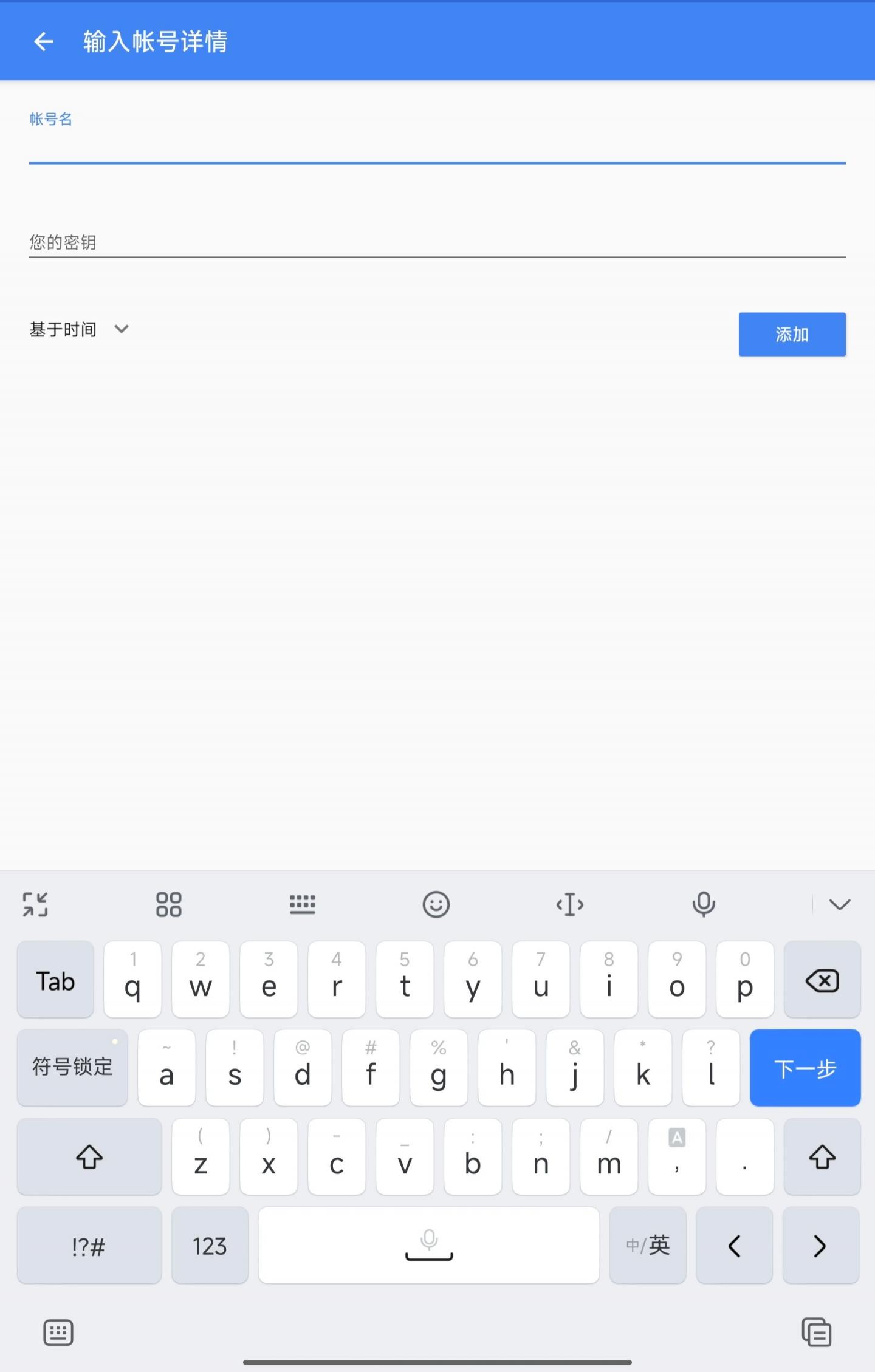Tap the keyboard 下一步 key
The image size is (875, 1372).
pos(805,1067)
